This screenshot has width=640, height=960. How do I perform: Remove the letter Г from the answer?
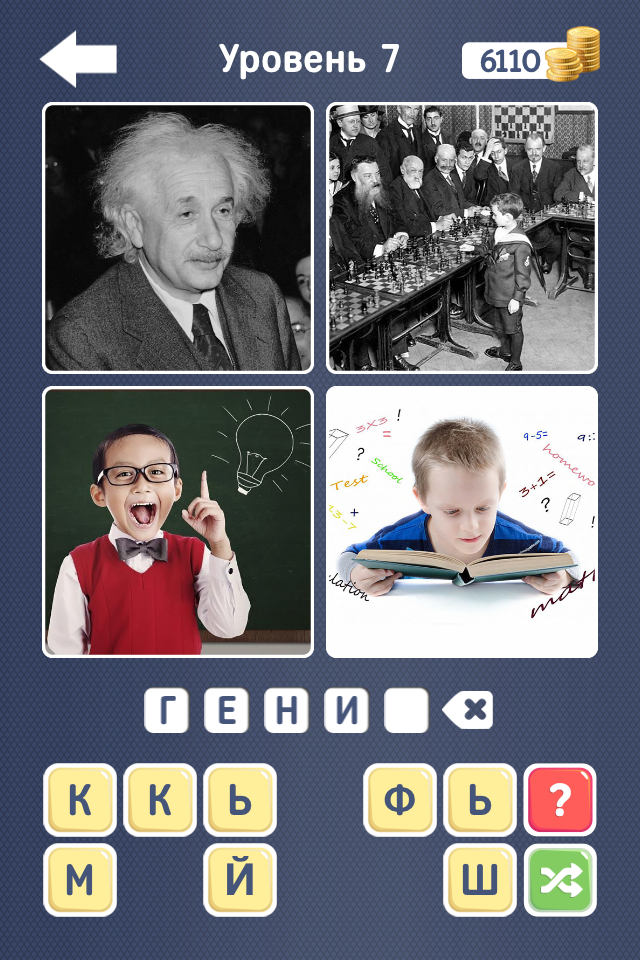click(166, 711)
